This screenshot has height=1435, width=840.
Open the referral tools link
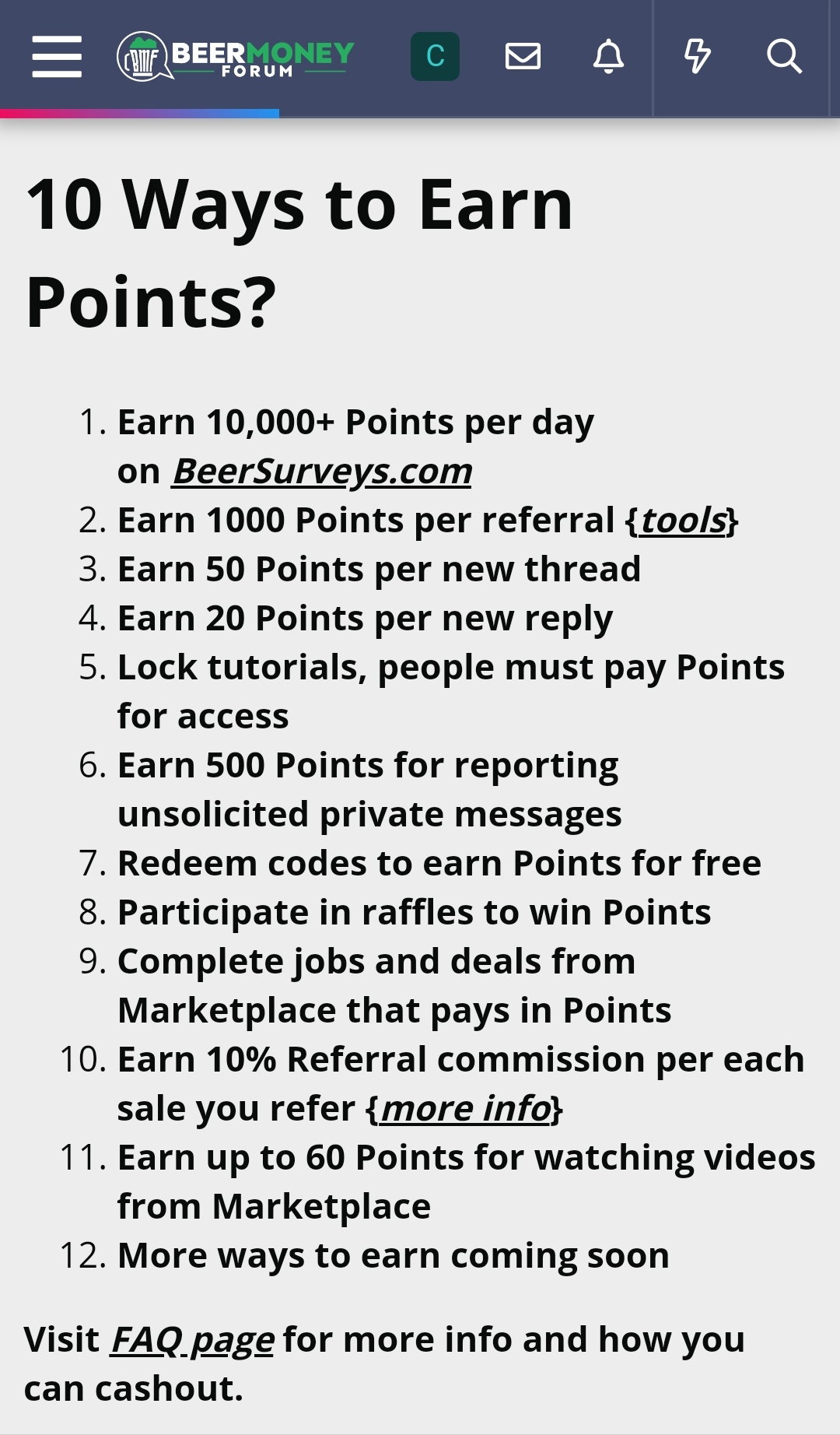[683, 520]
